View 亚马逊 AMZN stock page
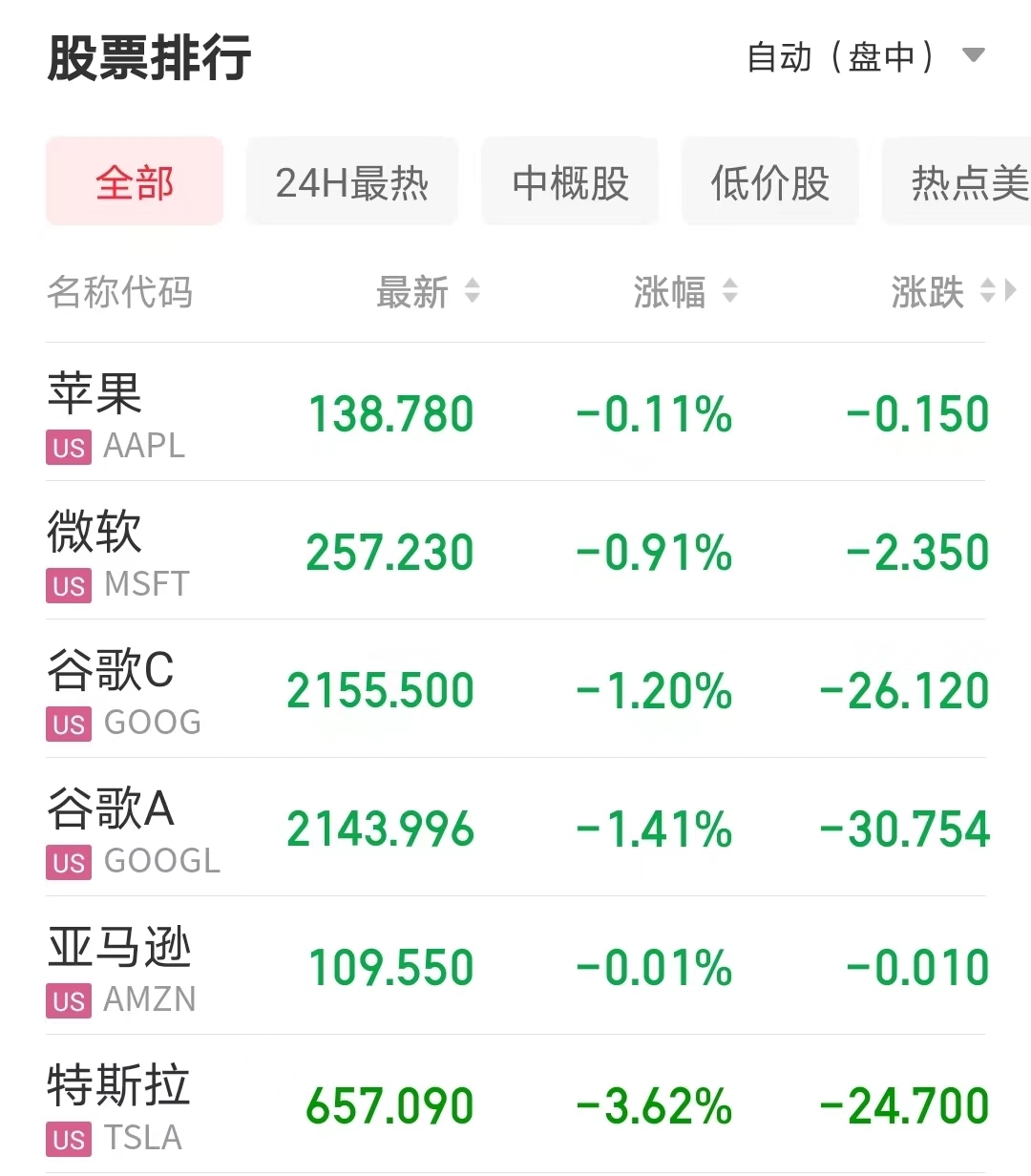 (x=515, y=968)
